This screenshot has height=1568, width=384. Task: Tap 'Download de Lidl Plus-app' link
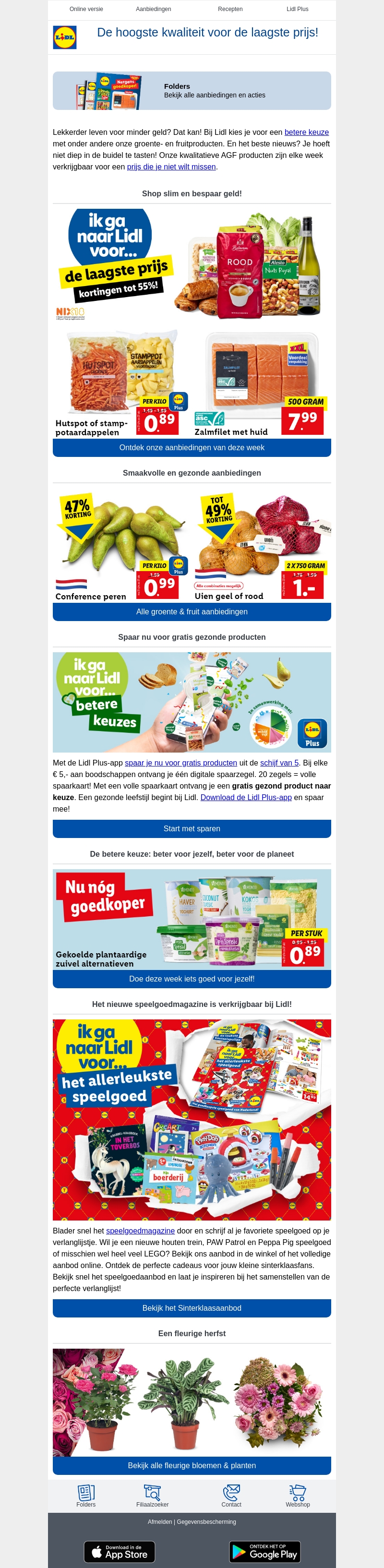coord(246,797)
